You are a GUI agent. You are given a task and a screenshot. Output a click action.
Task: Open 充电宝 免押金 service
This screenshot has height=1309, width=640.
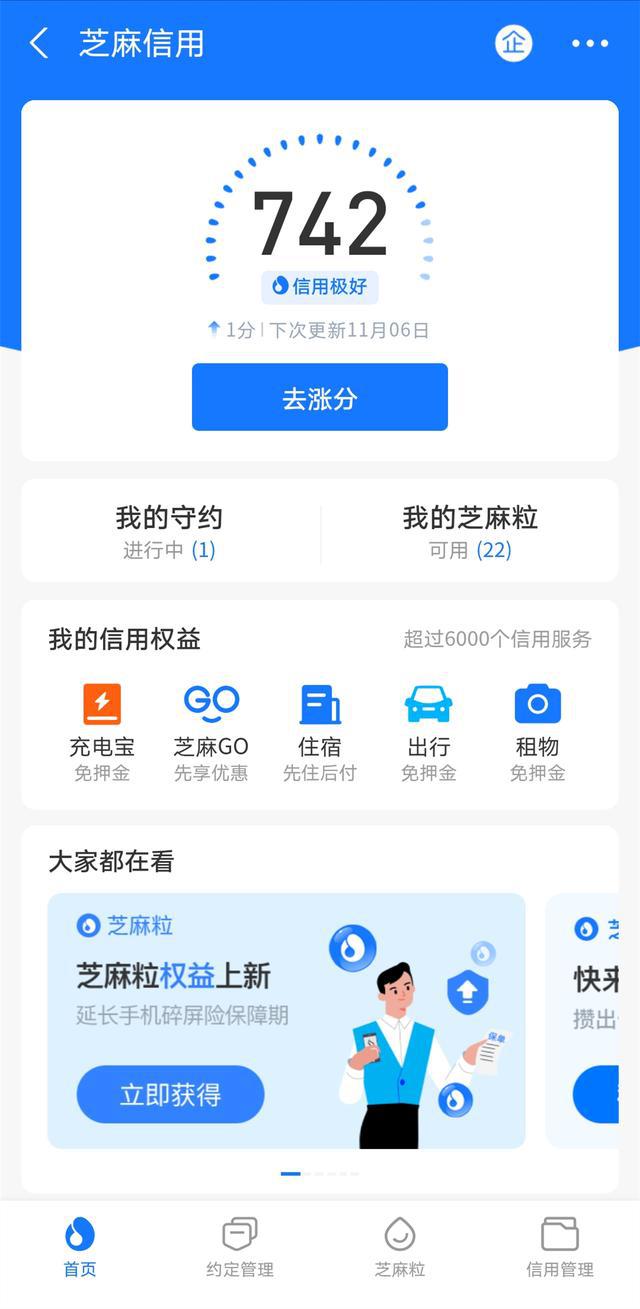point(102,731)
